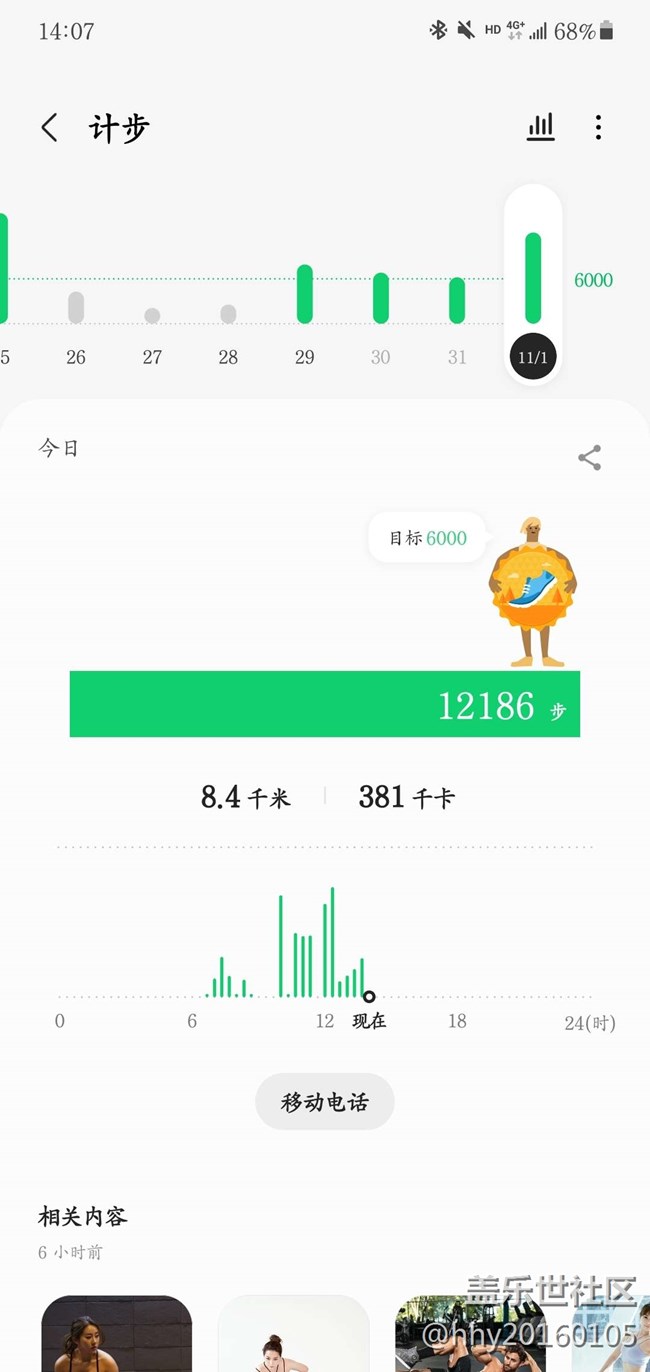Open the more options menu
Viewport: 650px width, 1372px height.
coord(598,127)
